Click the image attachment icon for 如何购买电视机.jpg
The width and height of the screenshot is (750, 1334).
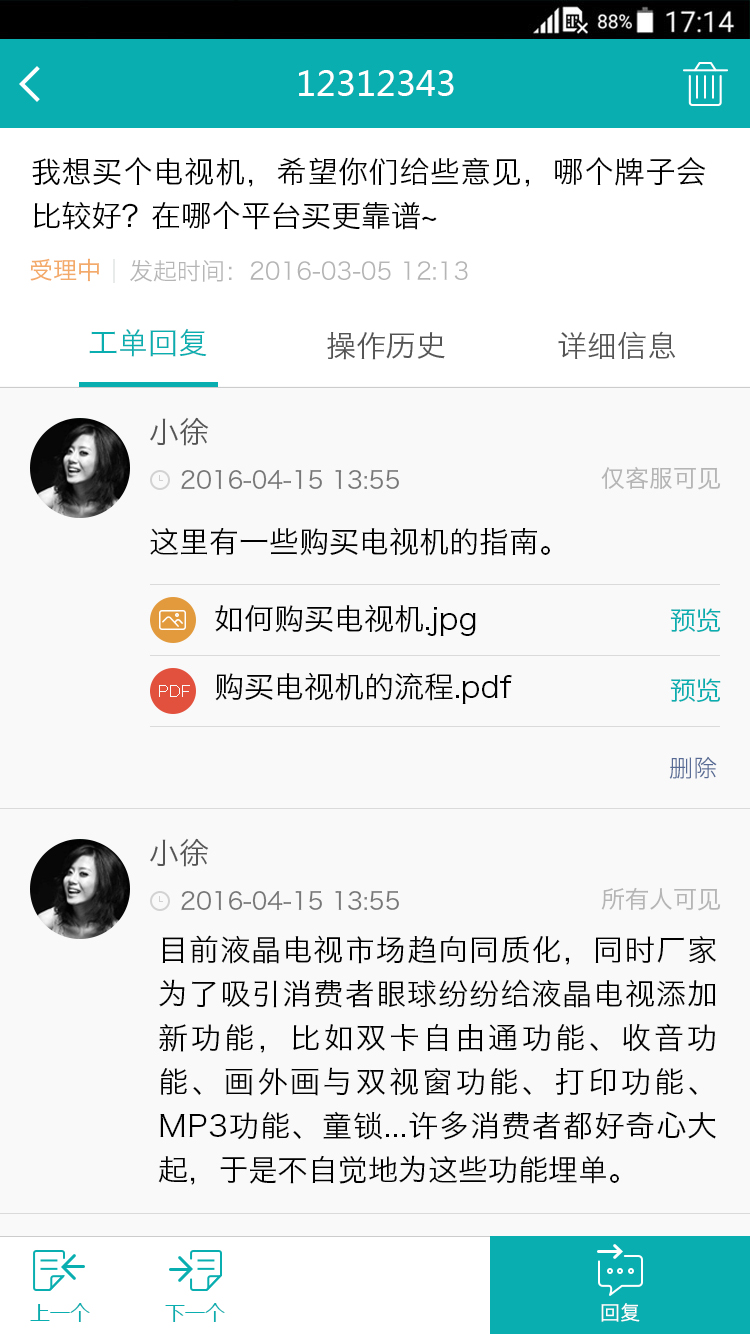[x=173, y=620]
